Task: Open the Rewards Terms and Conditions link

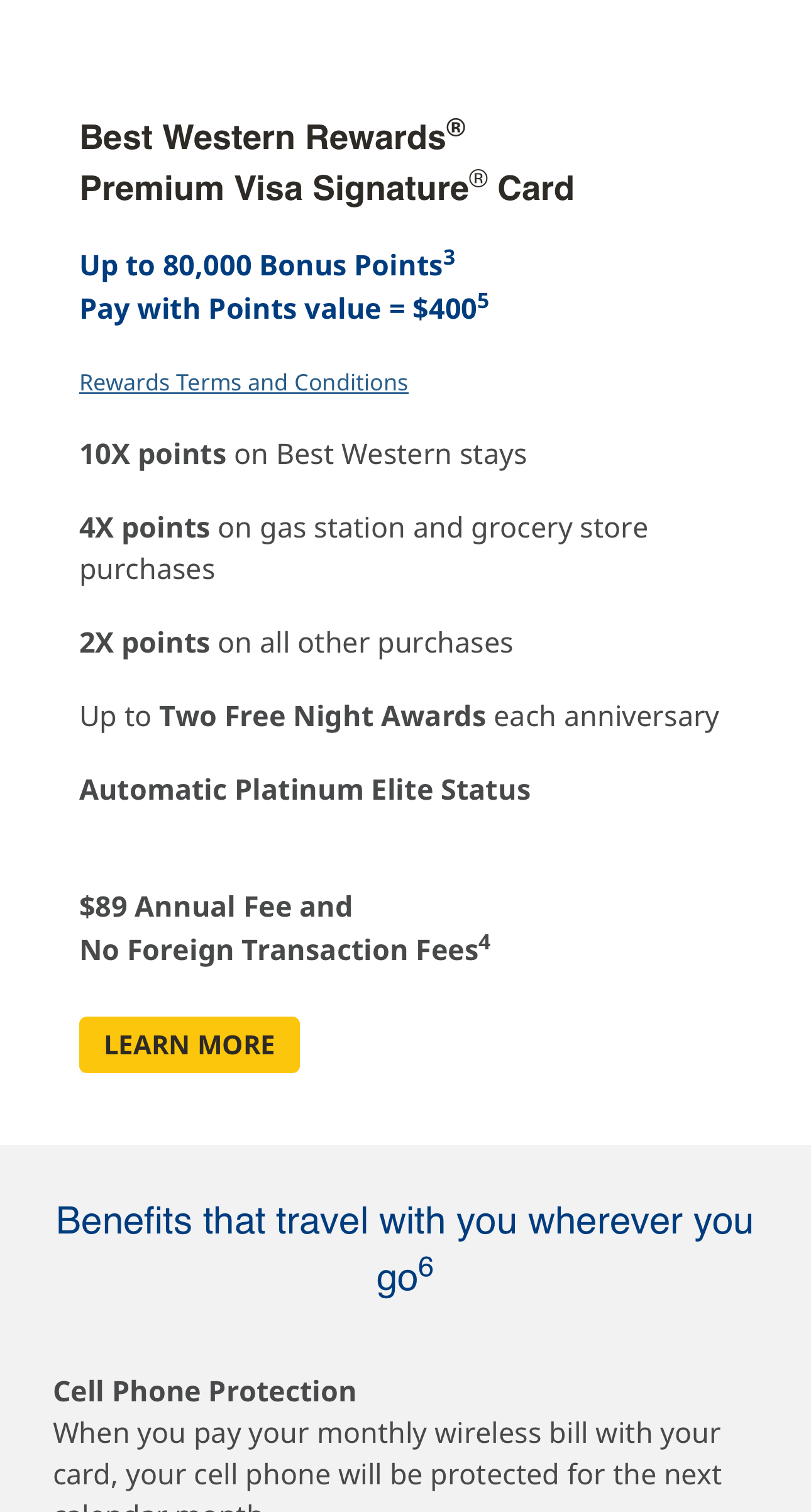Action: tap(244, 382)
